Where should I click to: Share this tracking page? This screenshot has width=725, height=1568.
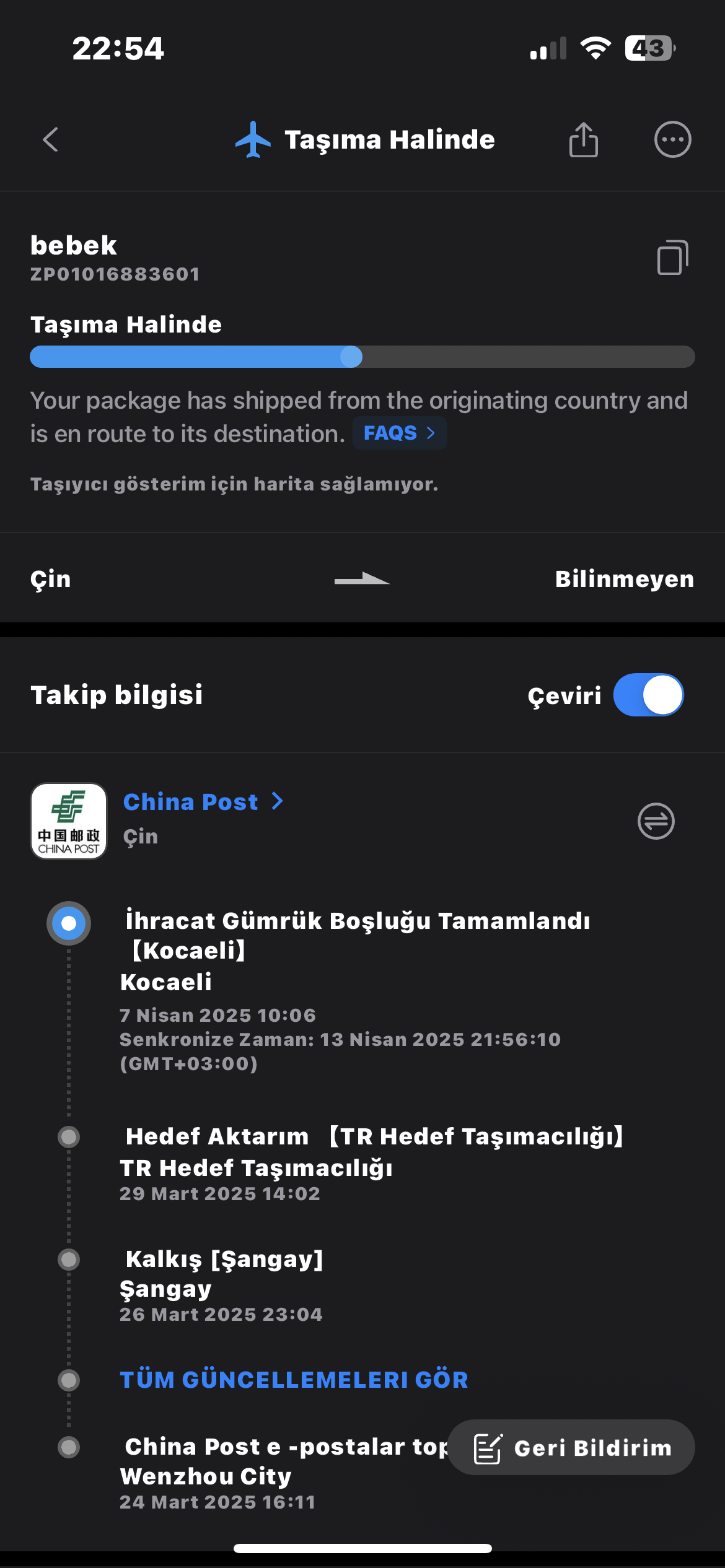[583, 139]
